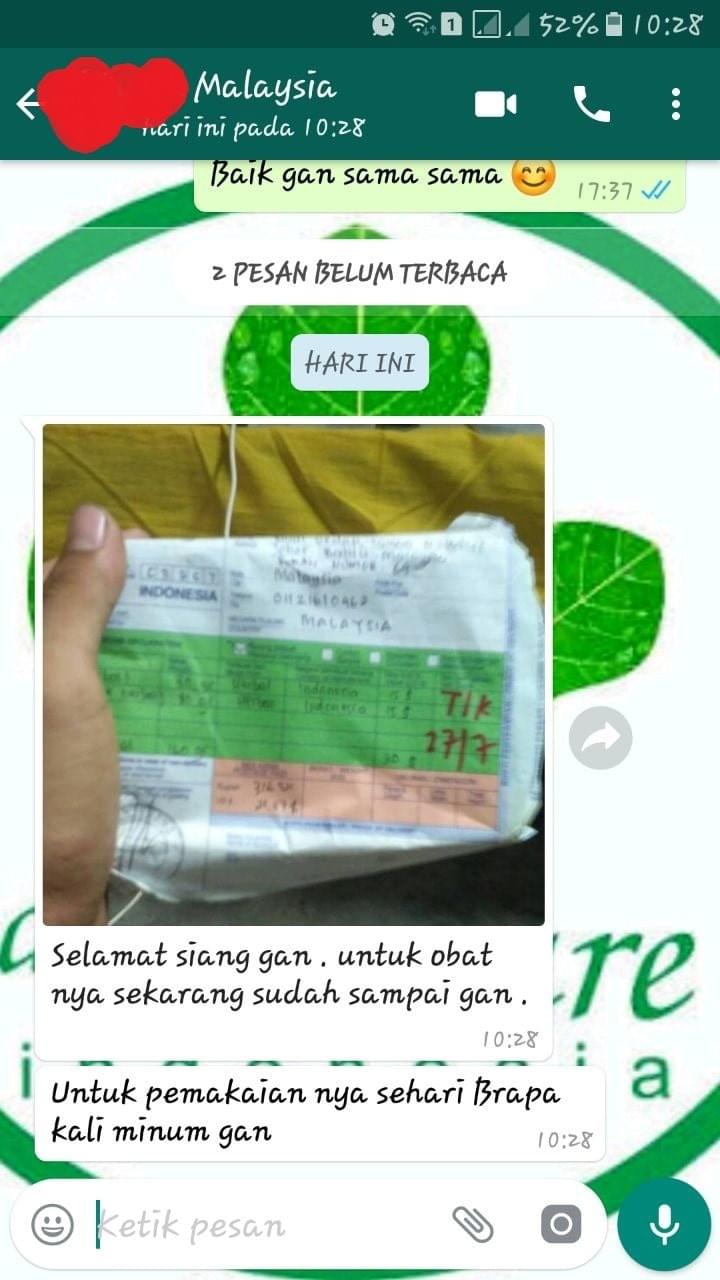
Task: Open the received package receipt photo
Action: coord(293,674)
